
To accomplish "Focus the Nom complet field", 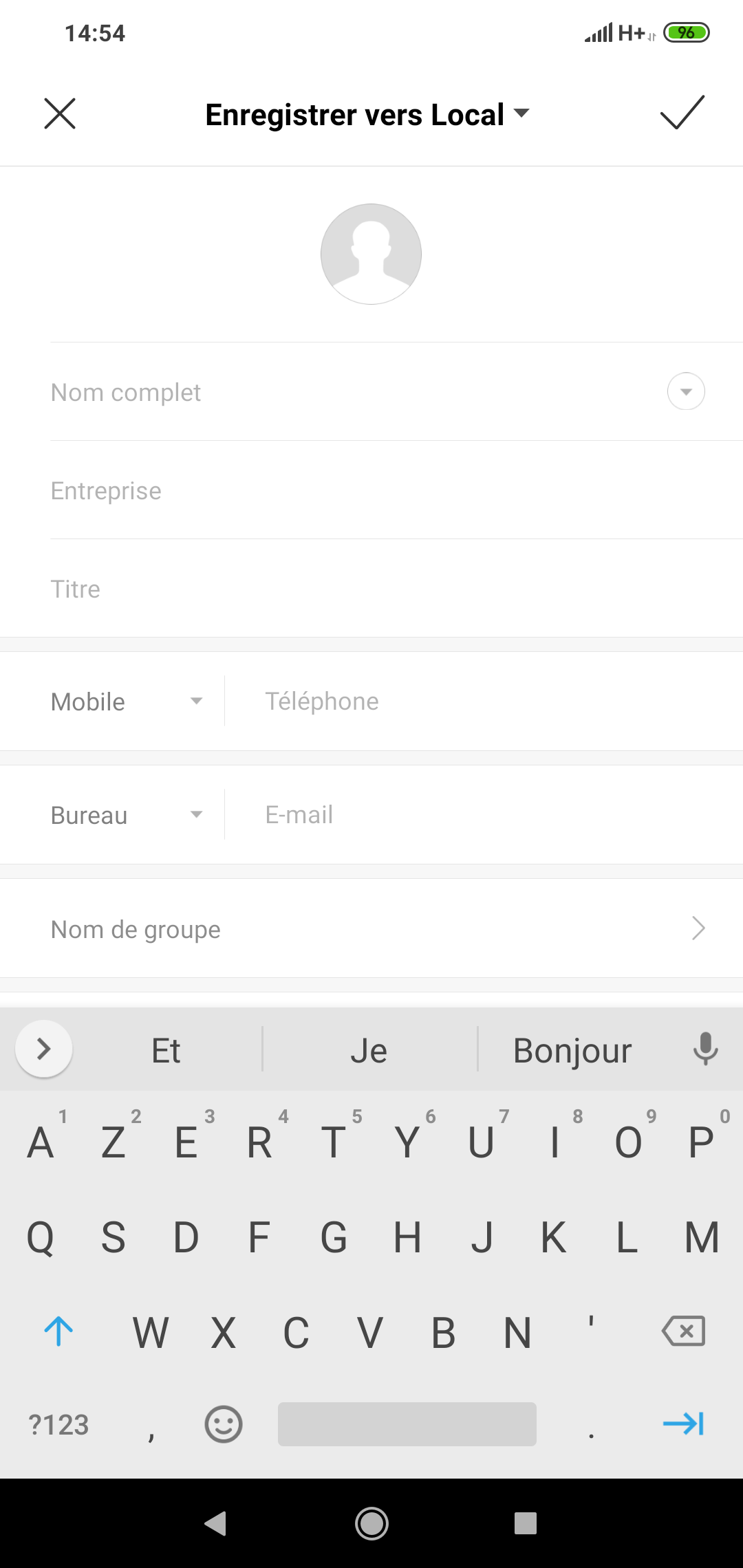I will coord(344,392).
